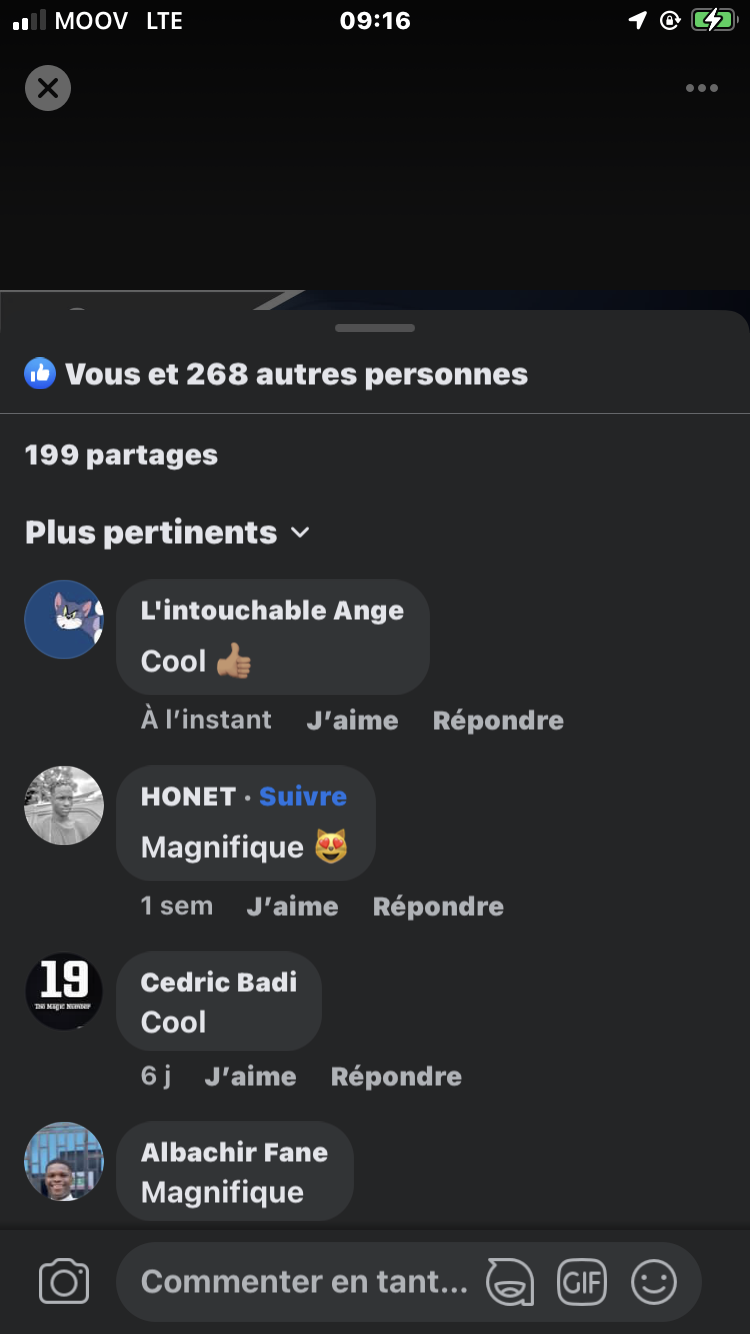Image resolution: width=750 pixels, height=1334 pixels.
Task: Close the post viewer
Action: click(x=47, y=88)
